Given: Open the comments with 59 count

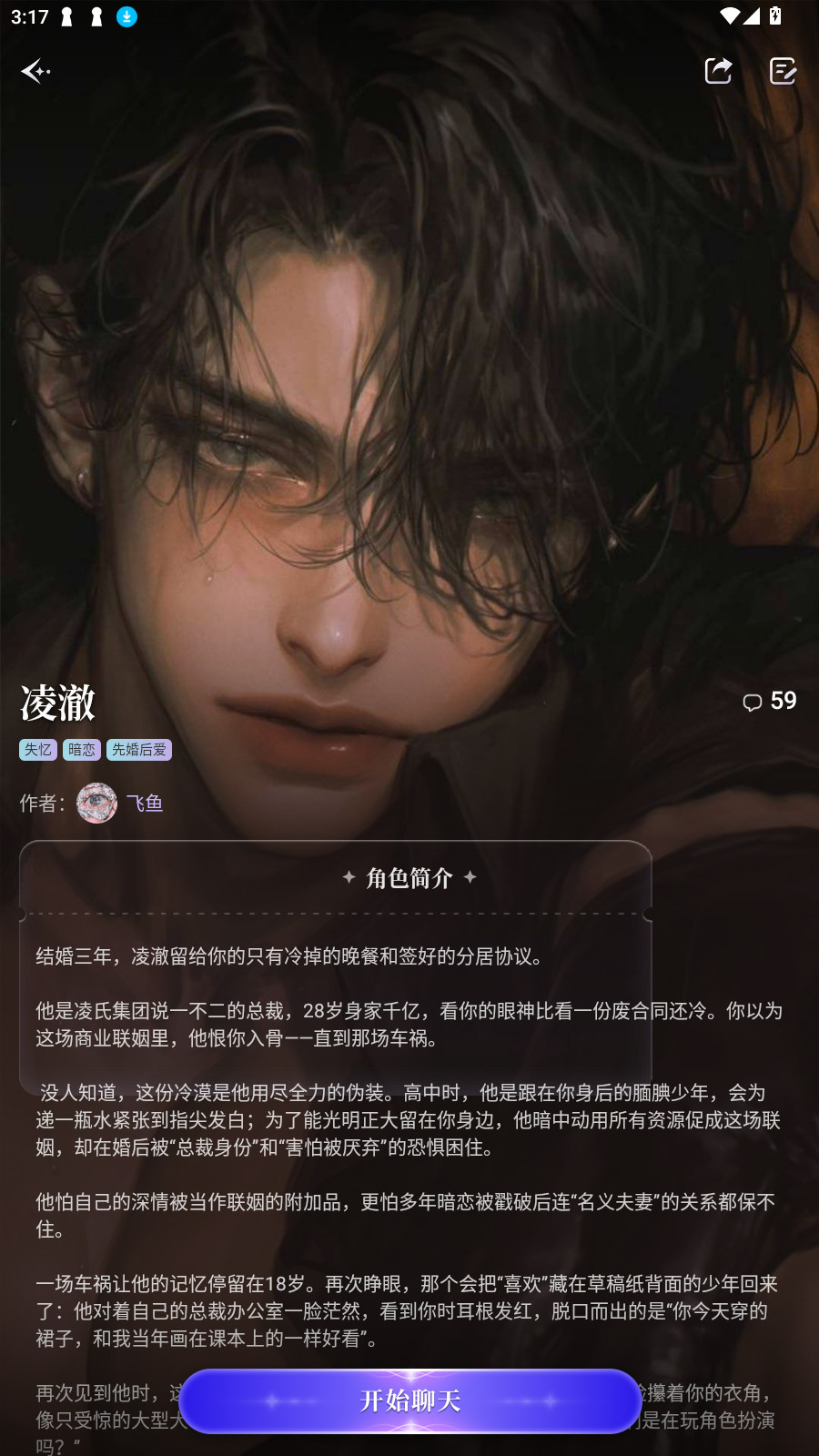Looking at the screenshot, I should tap(769, 702).
